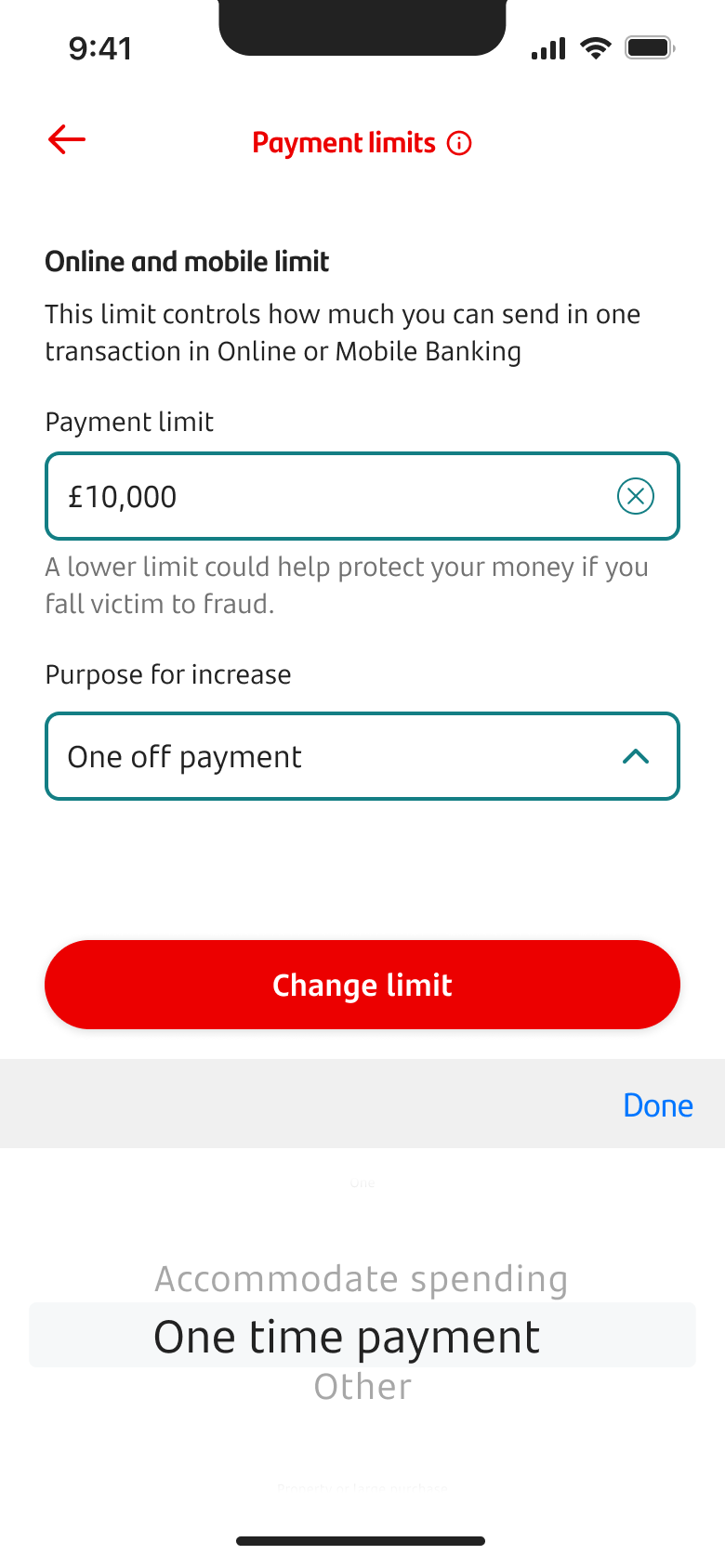Tap the home indicator bar at bottom
This screenshot has width=725, height=1568.
tap(362, 1540)
